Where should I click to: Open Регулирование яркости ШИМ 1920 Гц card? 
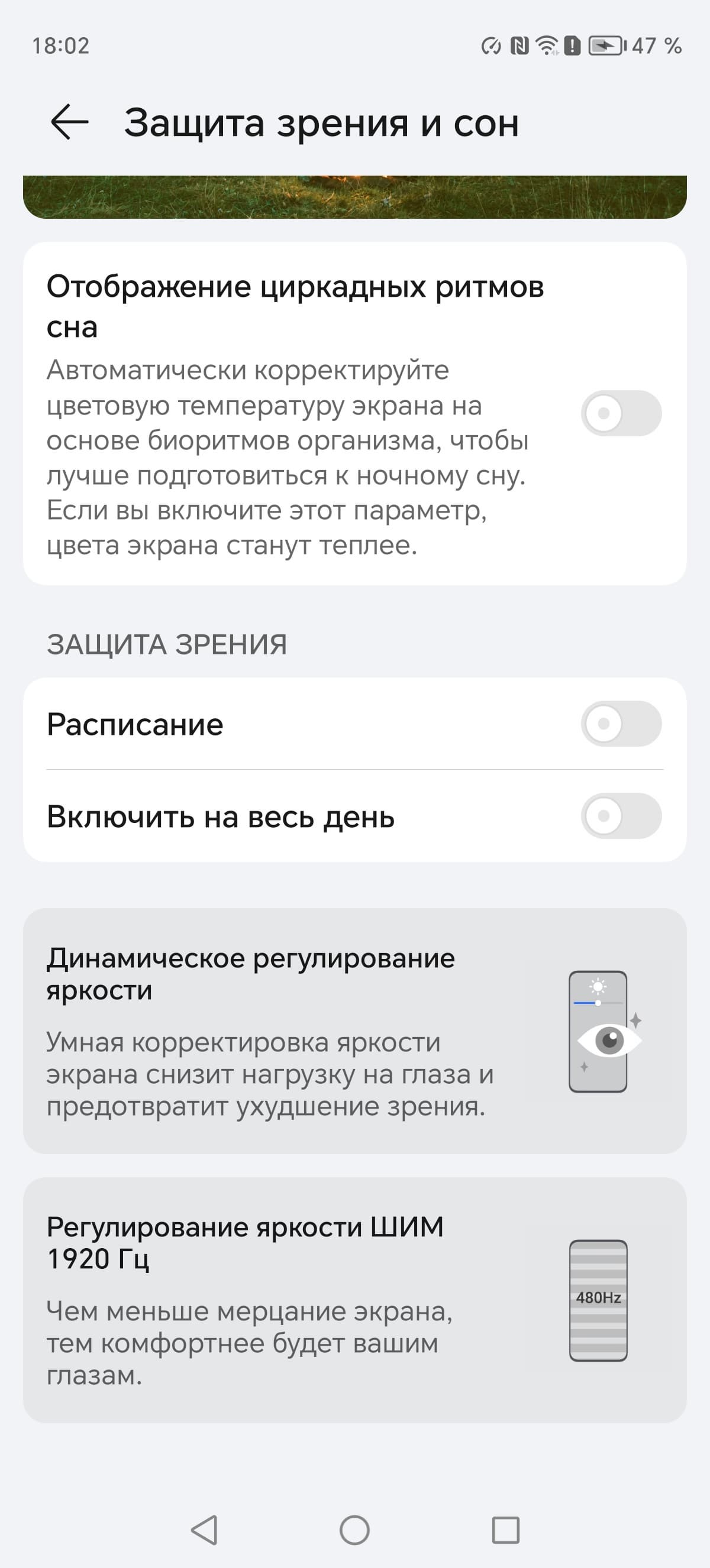(354, 1300)
